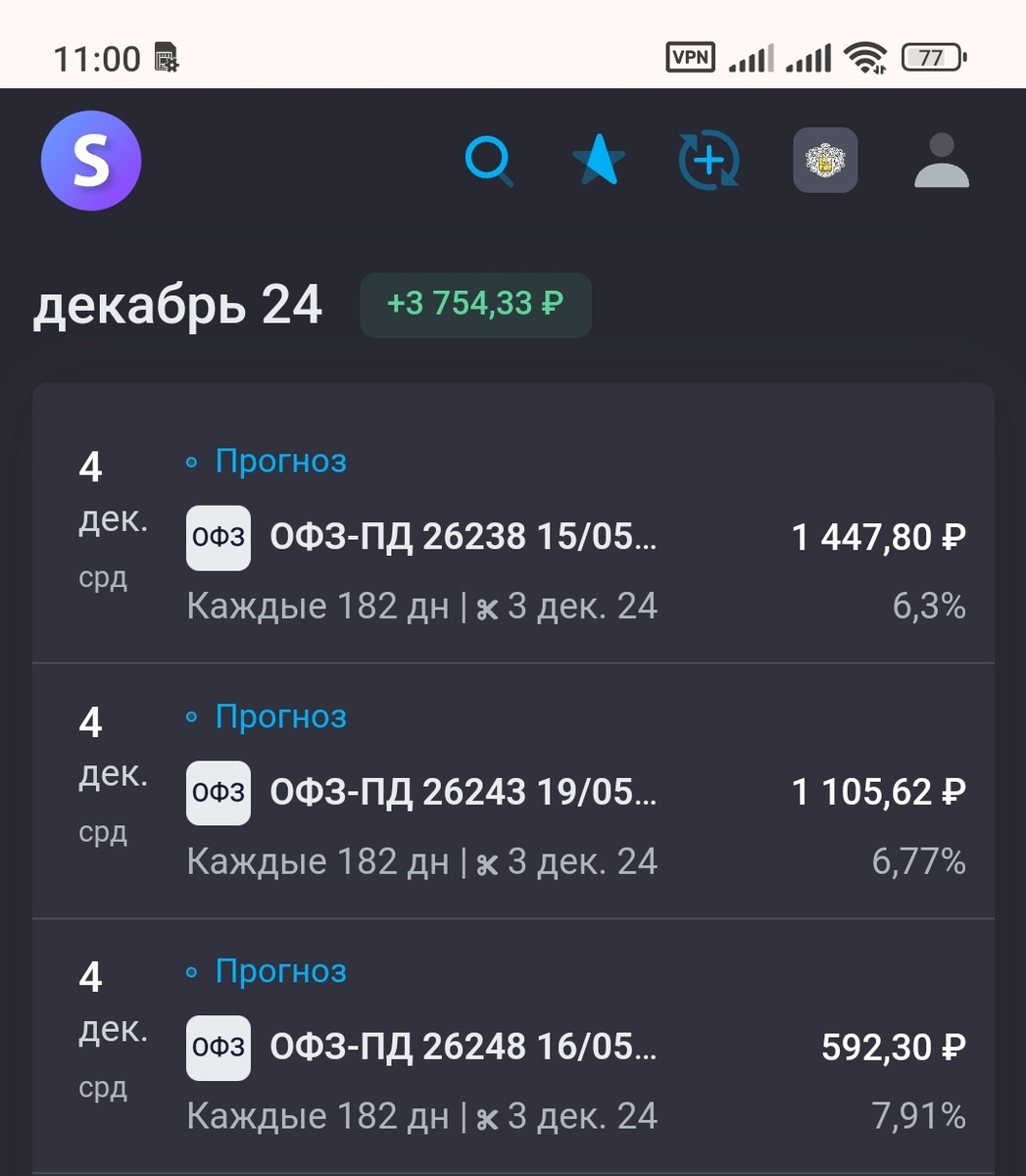Open your user profile icon
This screenshot has height=1176, width=1026.
point(941,161)
